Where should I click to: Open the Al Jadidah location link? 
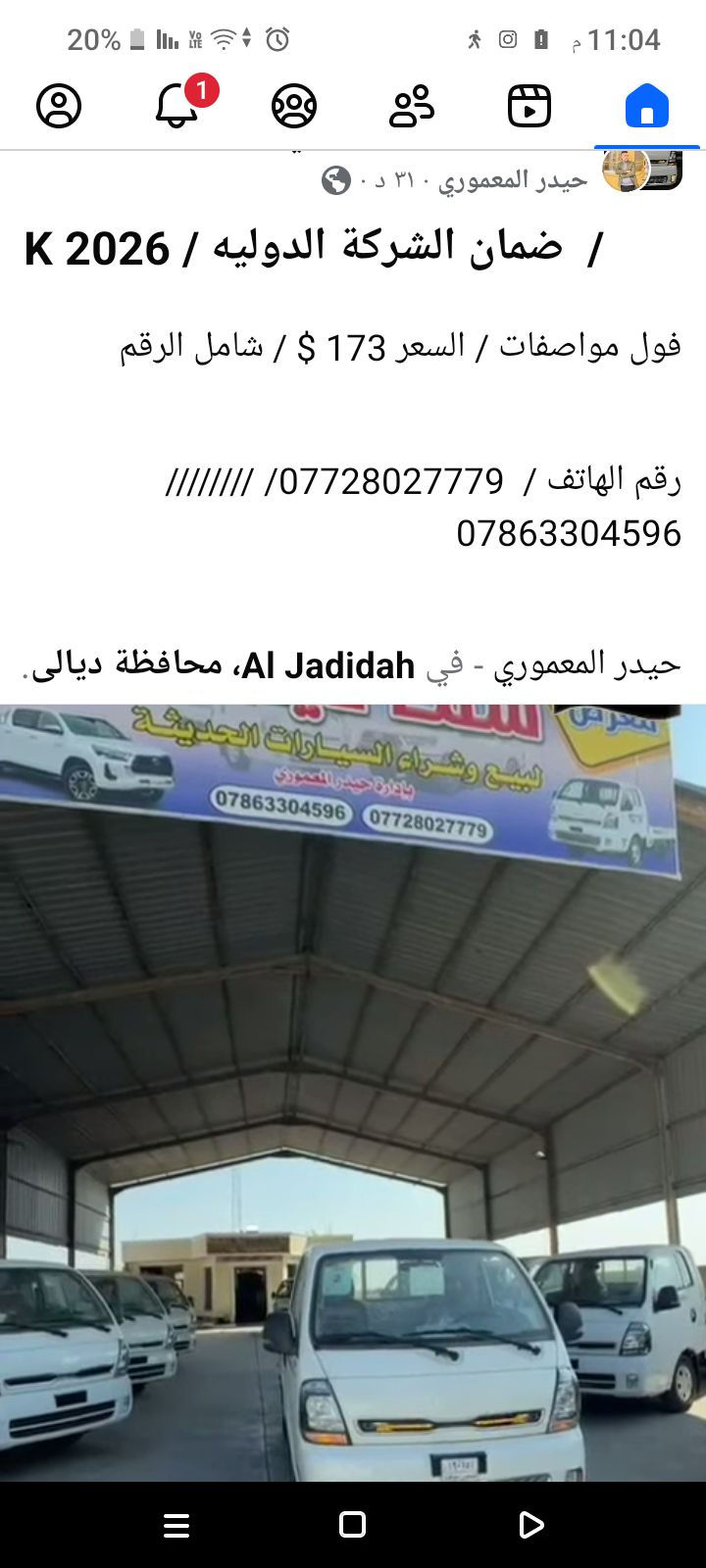[x=328, y=666]
